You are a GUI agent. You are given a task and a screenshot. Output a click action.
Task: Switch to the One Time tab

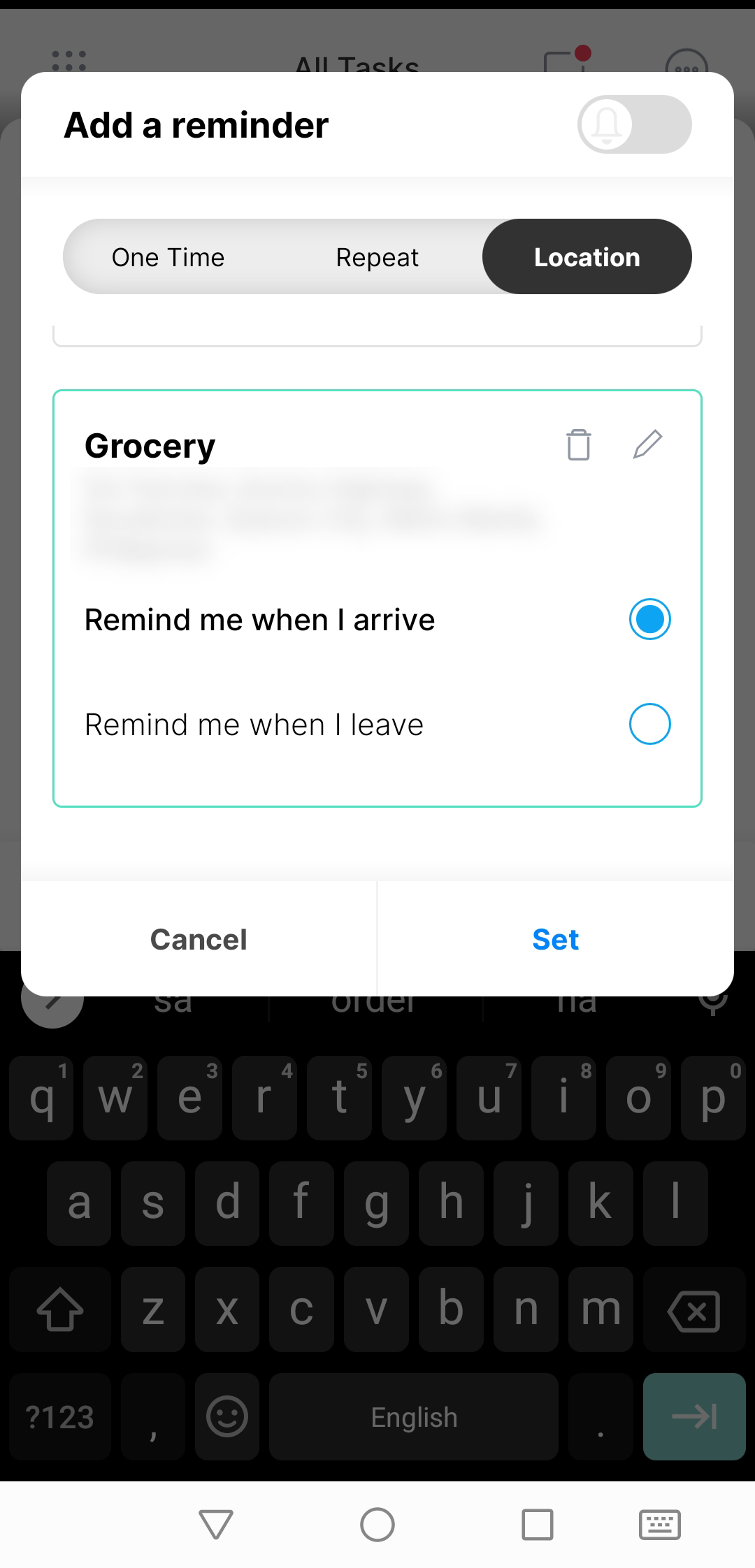coord(168,257)
